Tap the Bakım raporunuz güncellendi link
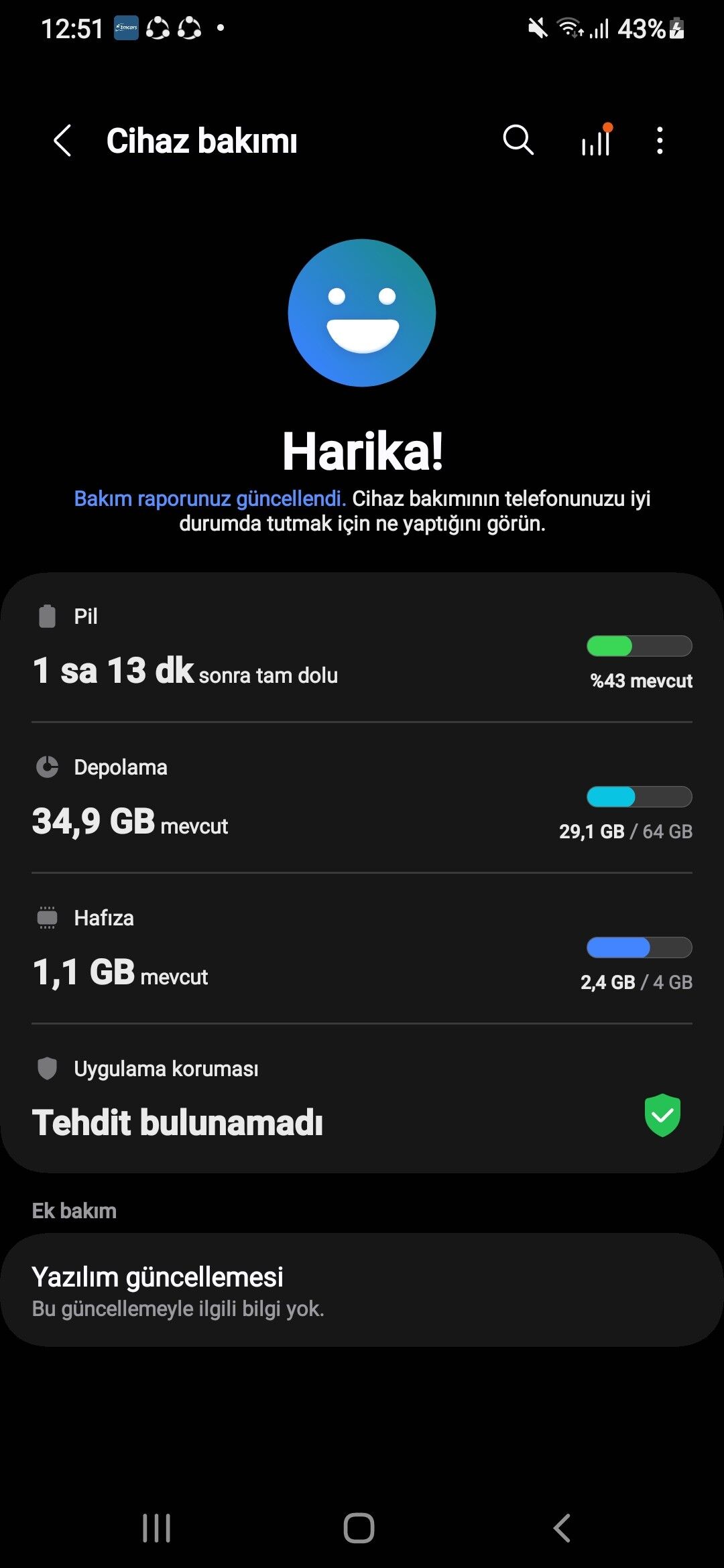The height and width of the screenshot is (1568, 724). click(x=210, y=499)
